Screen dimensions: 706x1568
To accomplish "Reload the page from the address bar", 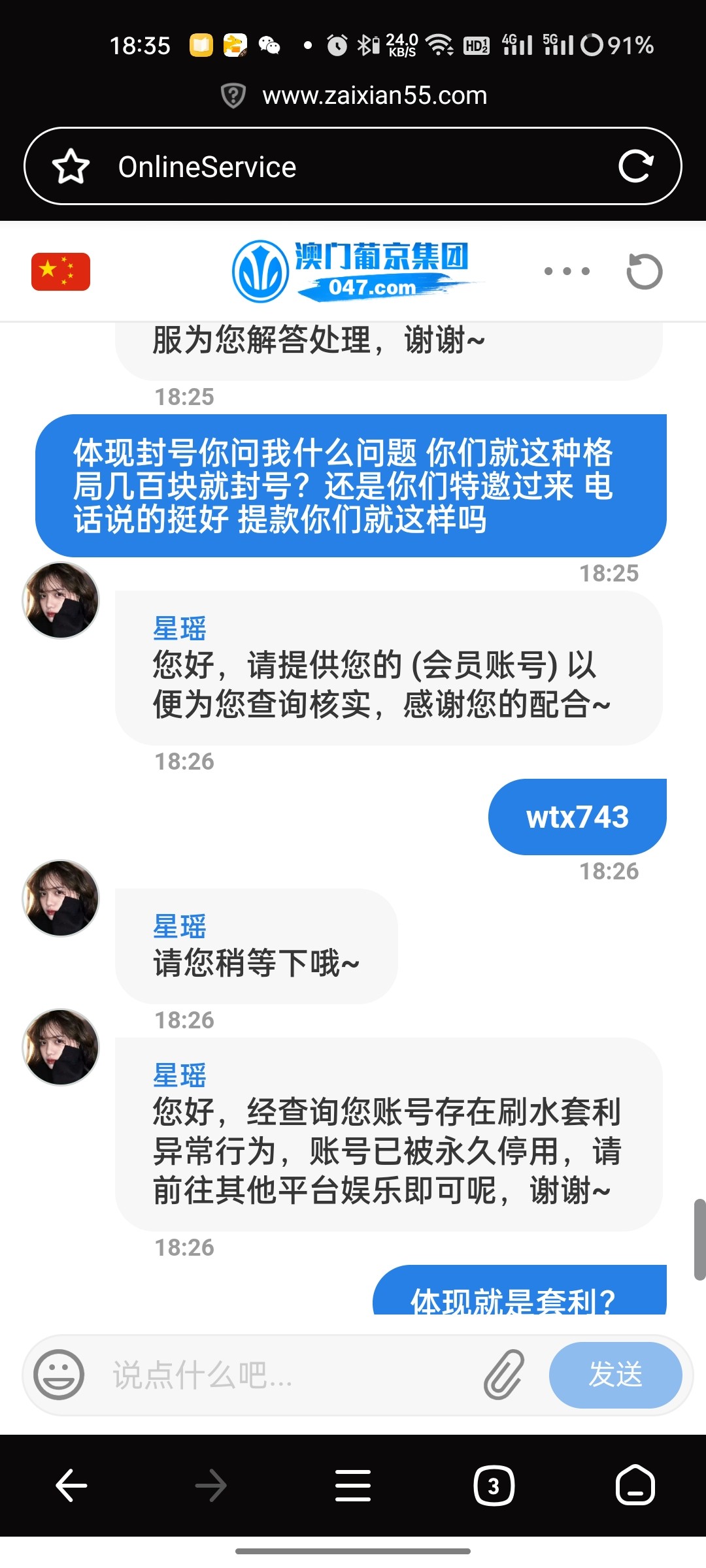I will [x=635, y=167].
